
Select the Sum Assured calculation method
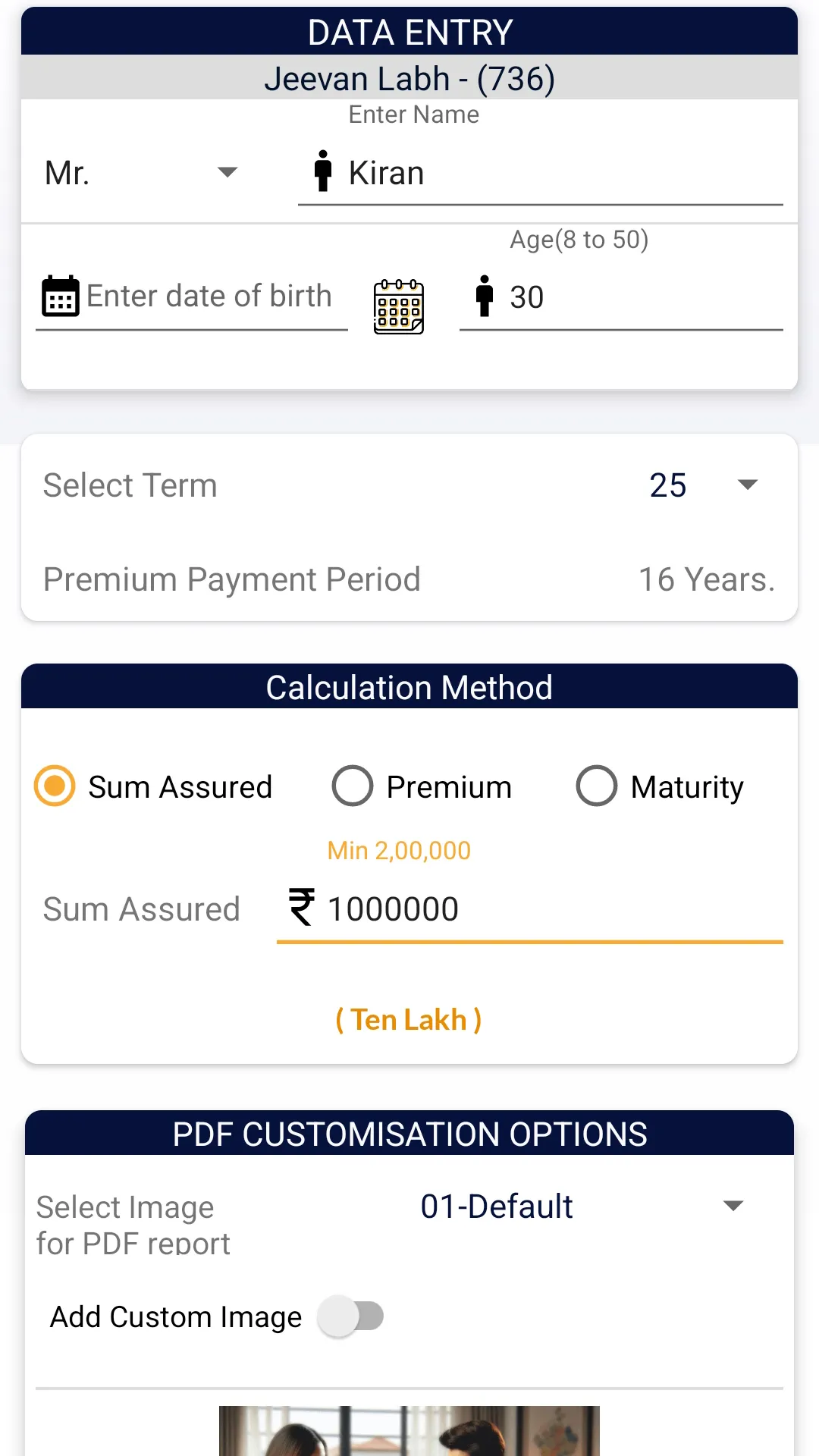(x=53, y=786)
